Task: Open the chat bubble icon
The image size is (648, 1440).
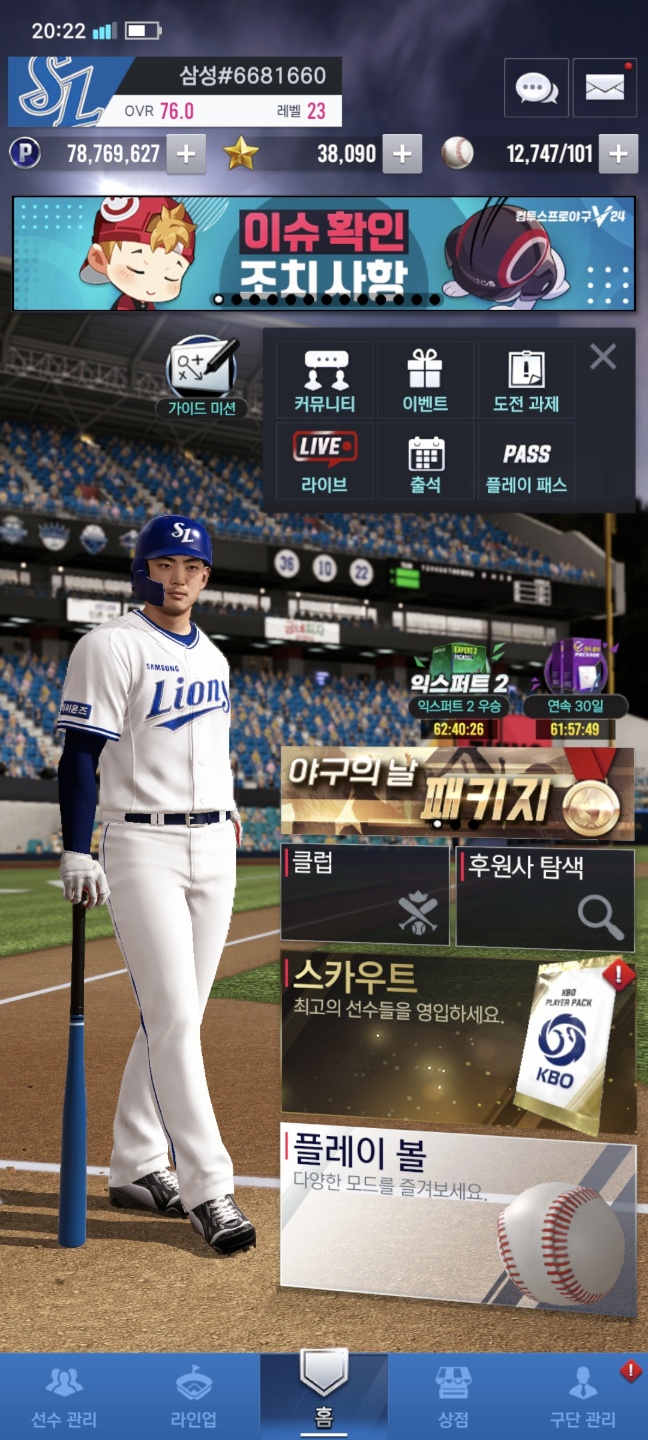Action: point(536,88)
